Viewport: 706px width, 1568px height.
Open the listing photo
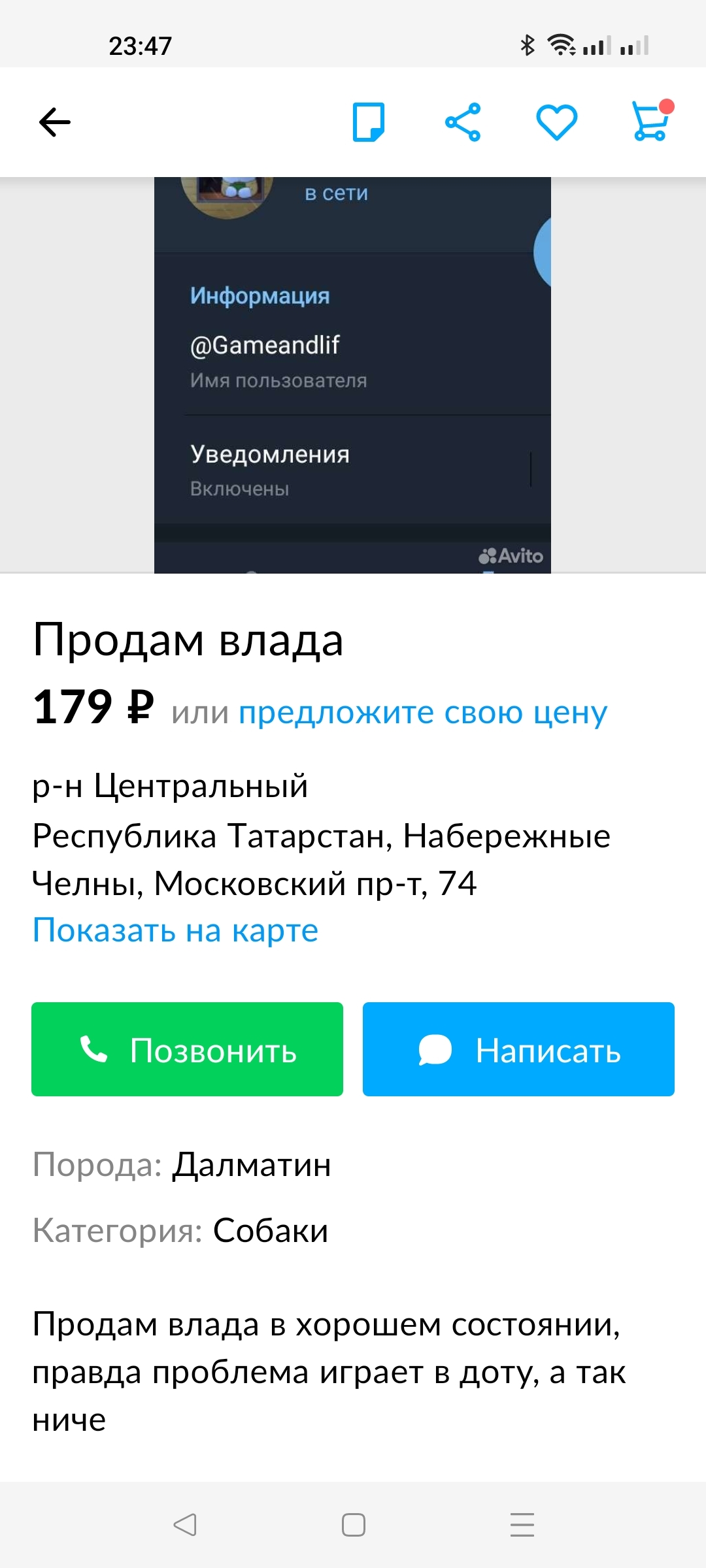point(353,375)
